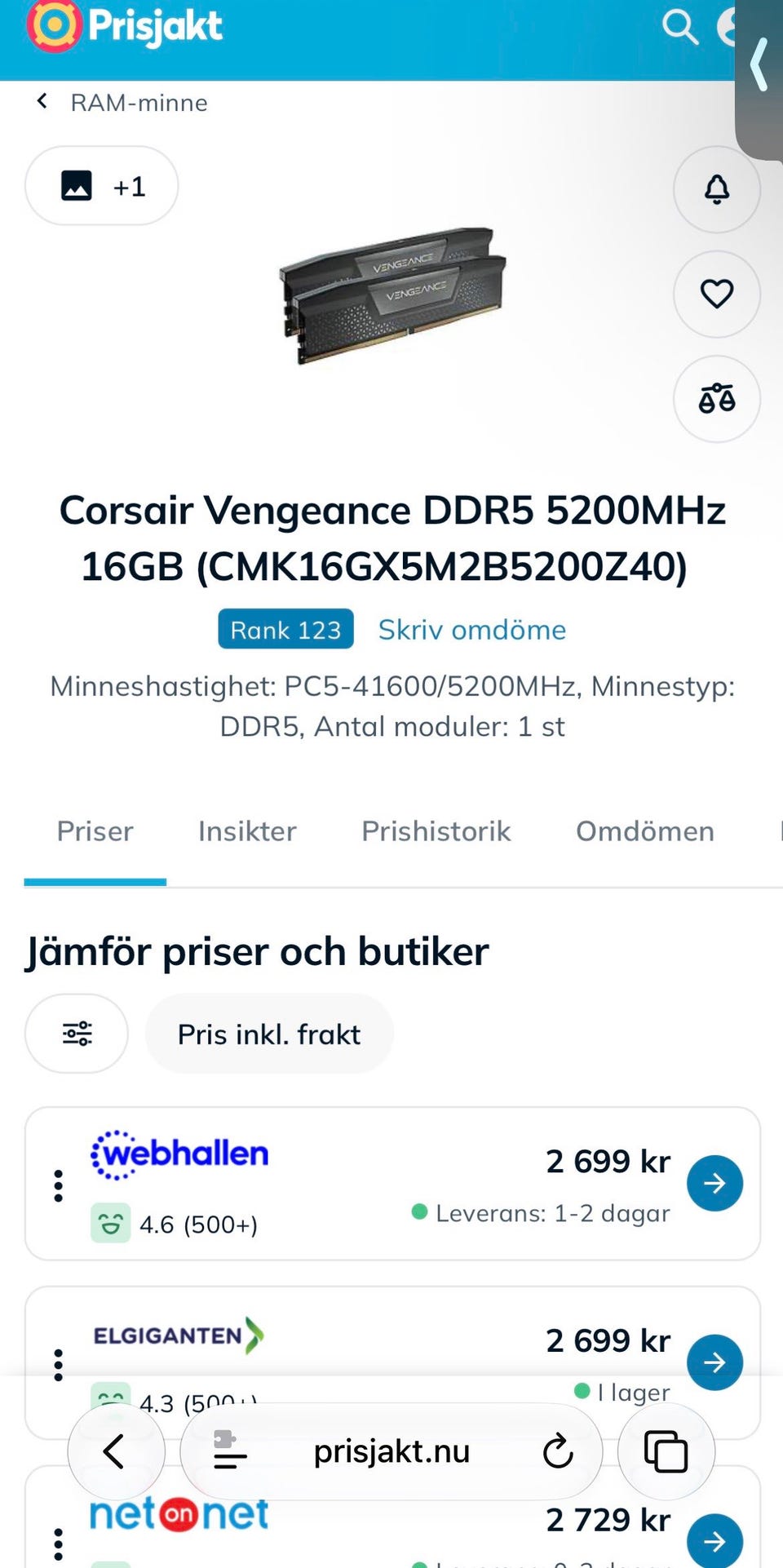Image resolution: width=783 pixels, height=1568 pixels.
Task: Go back to RAM-minne category
Action: click(x=122, y=103)
